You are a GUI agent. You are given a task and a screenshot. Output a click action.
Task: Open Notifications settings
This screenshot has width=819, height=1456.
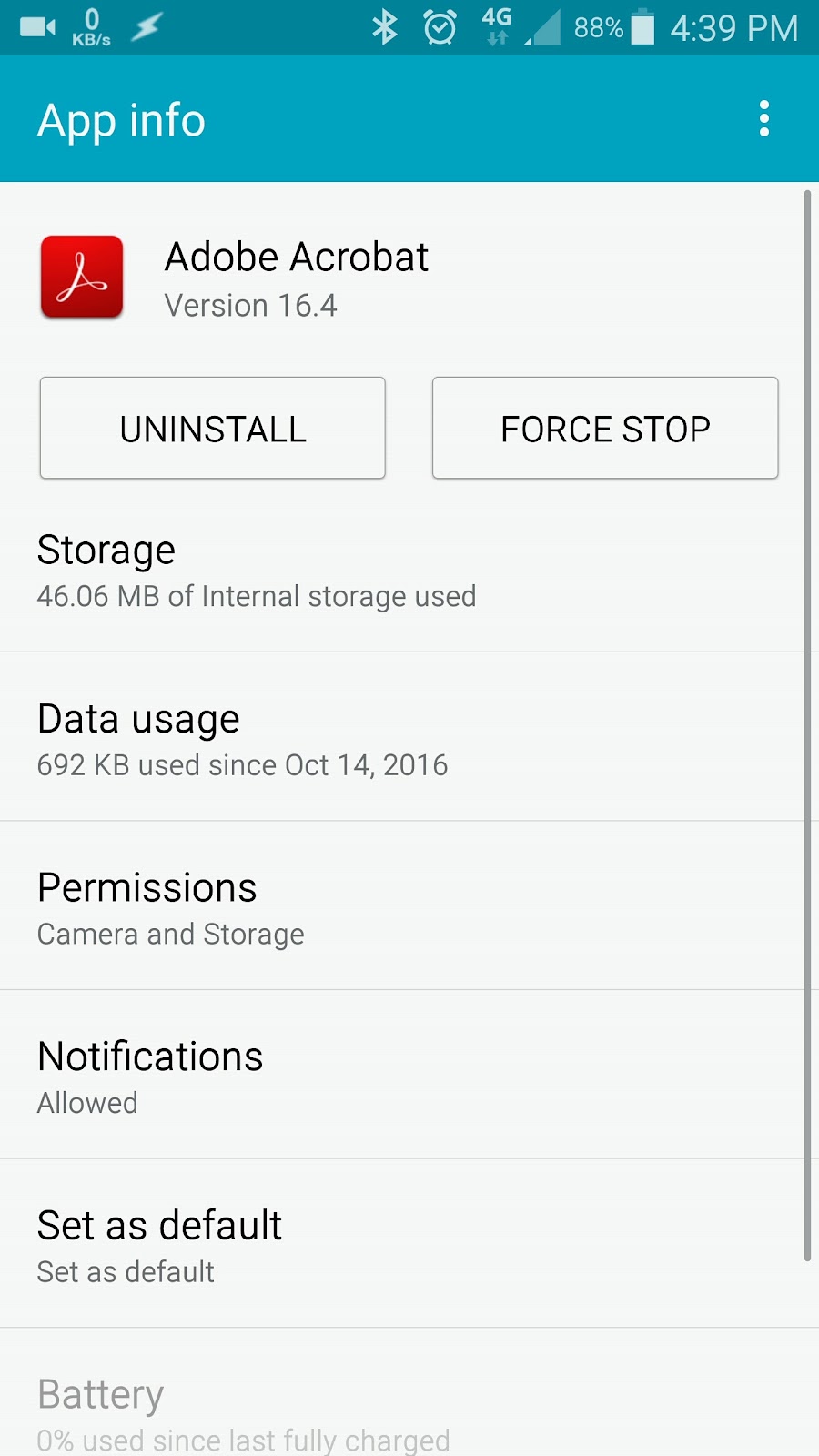tap(402, 1075)
